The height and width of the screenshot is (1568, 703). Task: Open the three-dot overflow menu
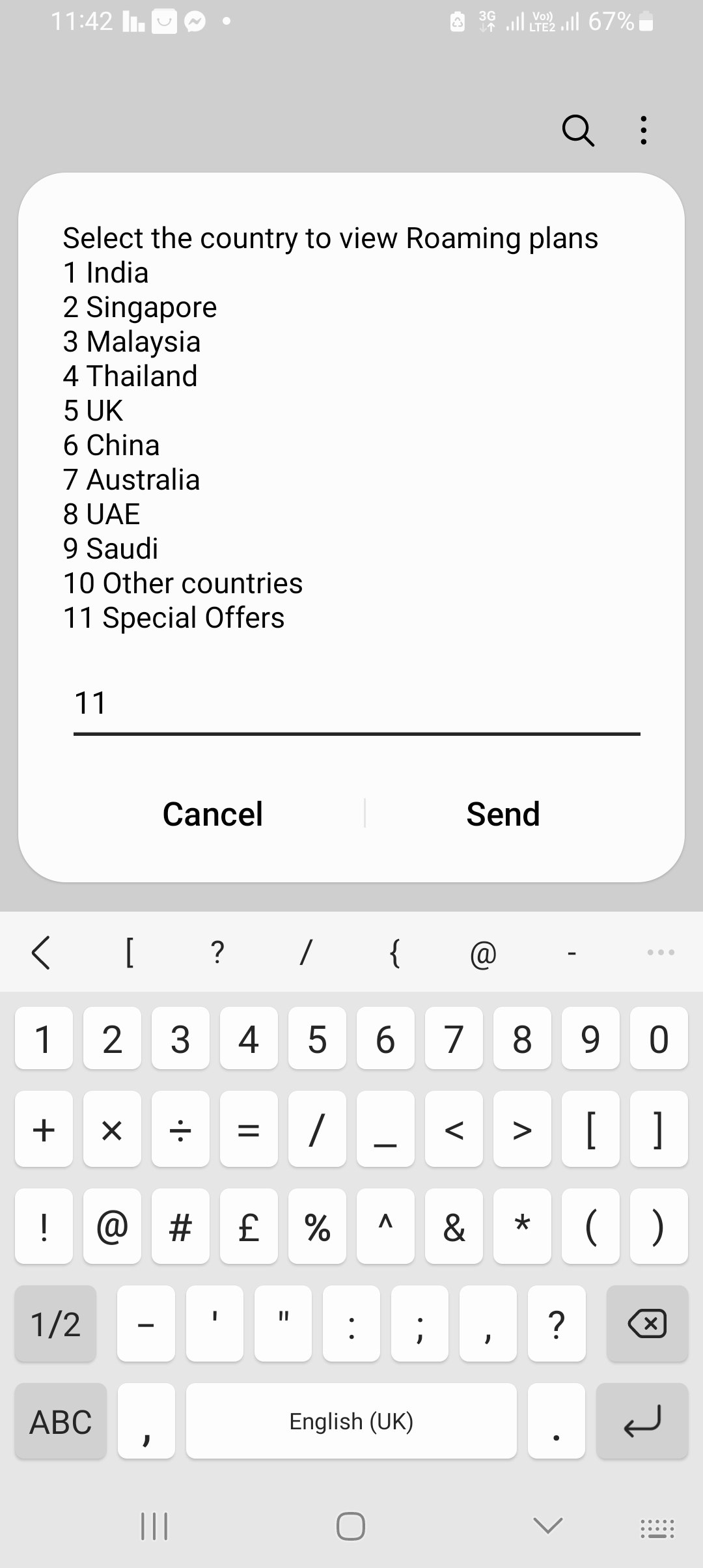pos(644,130)
